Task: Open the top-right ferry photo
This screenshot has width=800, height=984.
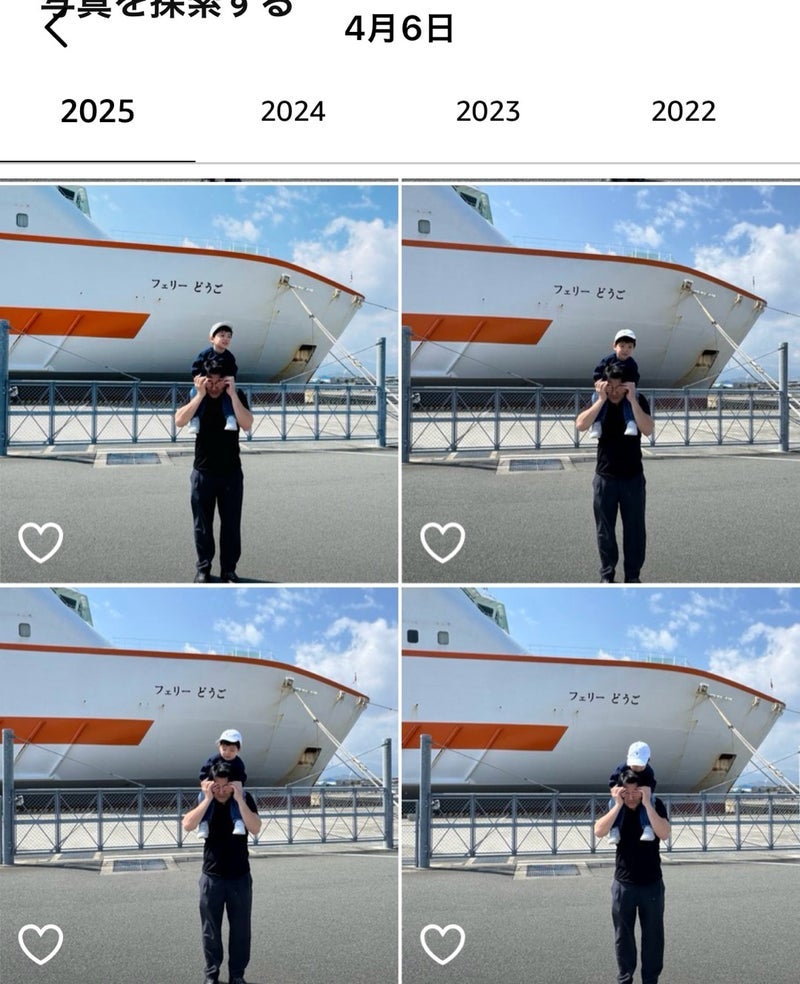Action: pos(601,383)
